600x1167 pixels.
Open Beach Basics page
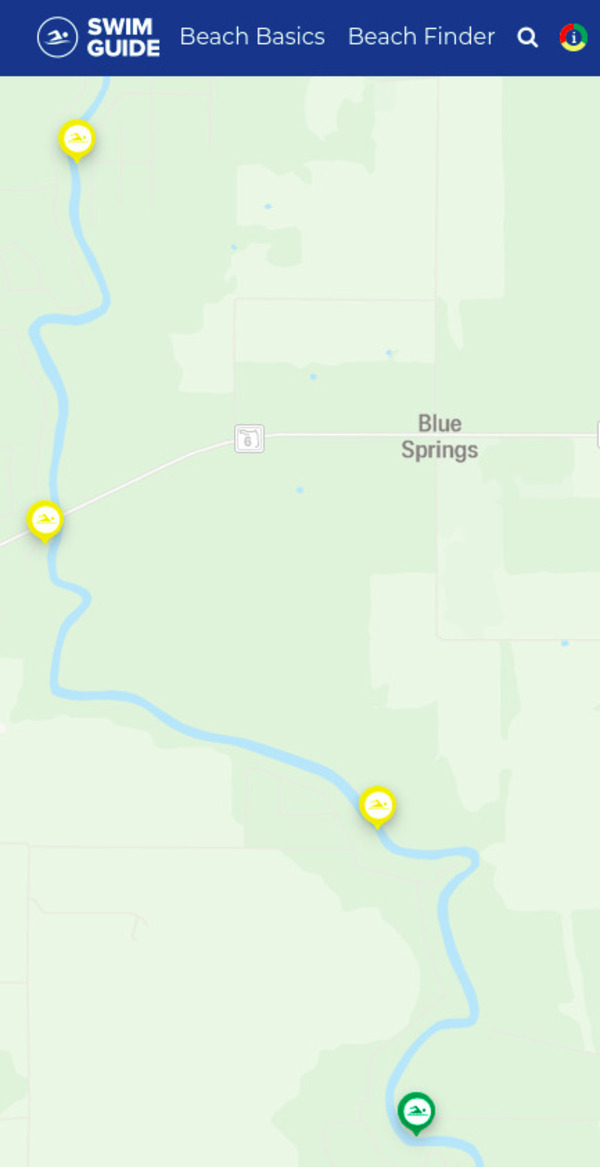(x=252, y=37)
